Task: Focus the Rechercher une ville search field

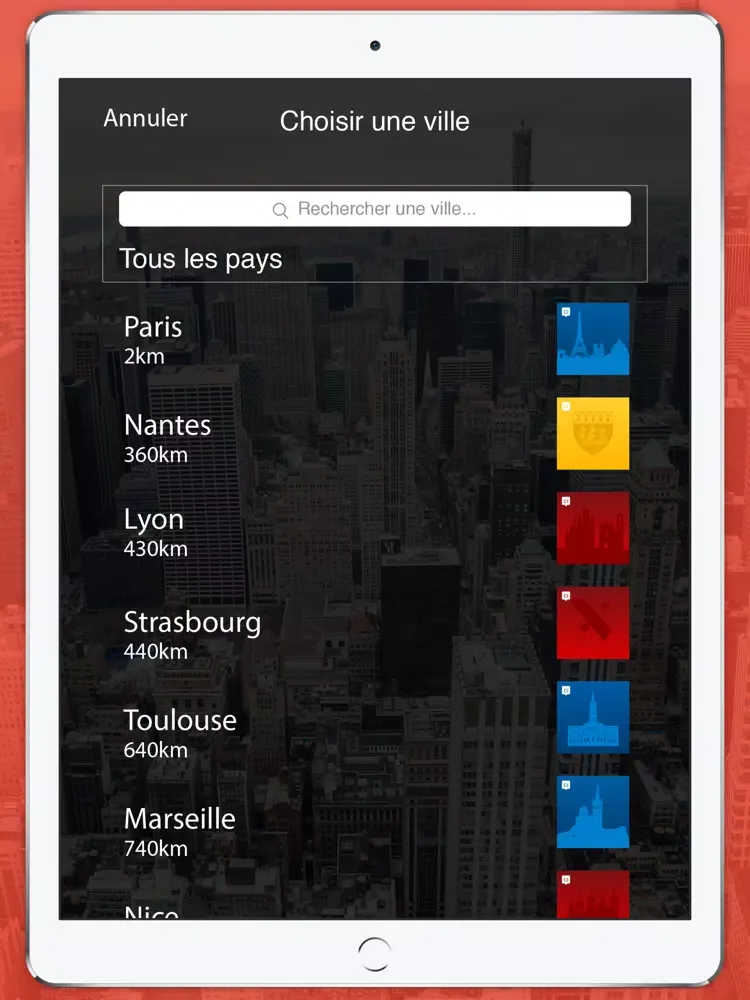Action: [x=375, y=209]
